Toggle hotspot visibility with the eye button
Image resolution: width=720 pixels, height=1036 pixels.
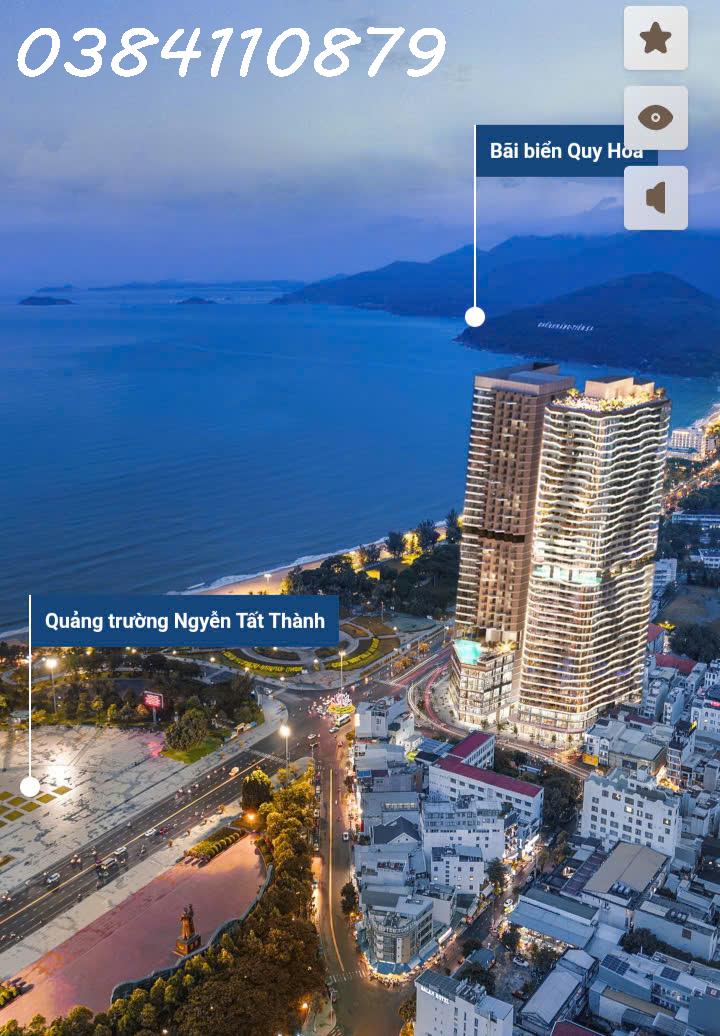657,119
